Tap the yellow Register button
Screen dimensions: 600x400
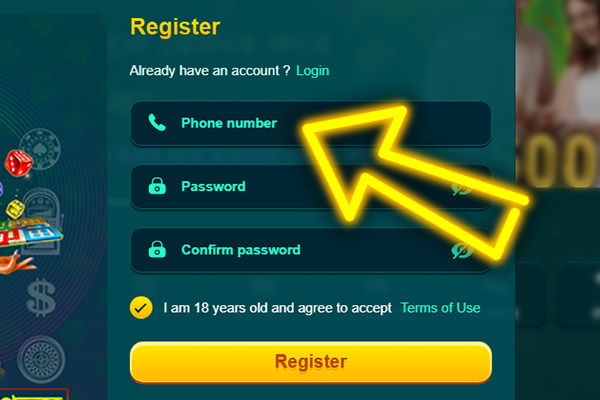click(x=310, y=361)
